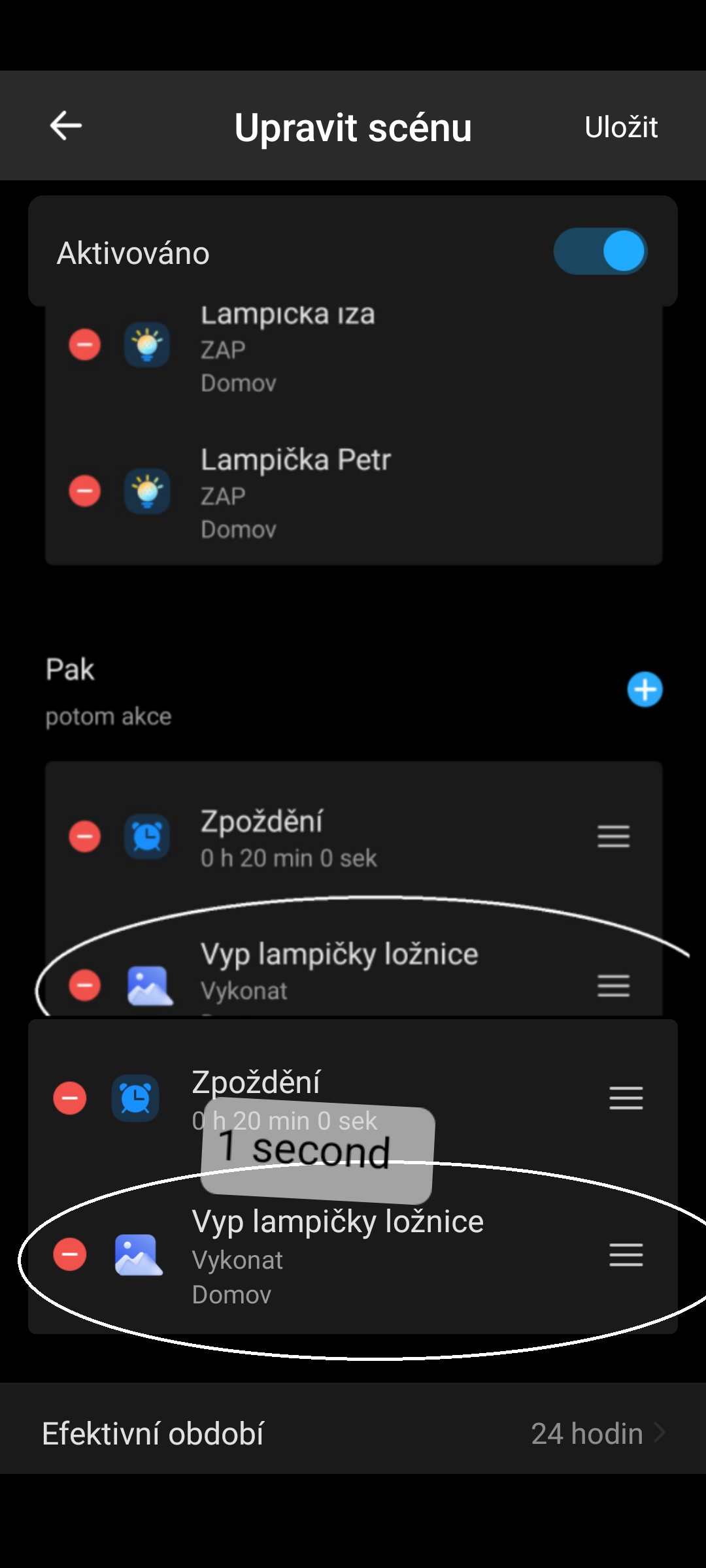
Task: Save the scene with Uložit
Action: coord(620,127)
